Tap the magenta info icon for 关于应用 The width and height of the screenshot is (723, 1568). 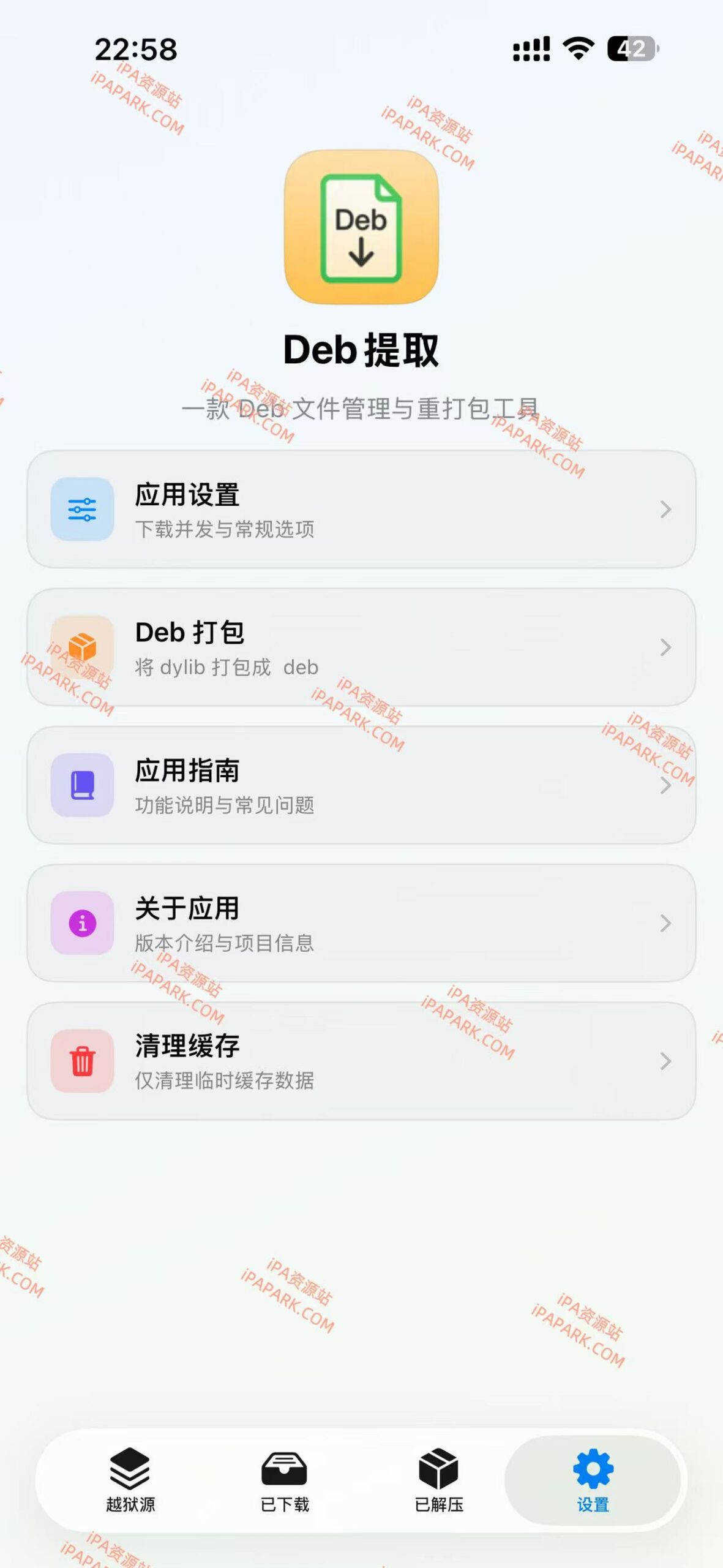tap(83, 925)
